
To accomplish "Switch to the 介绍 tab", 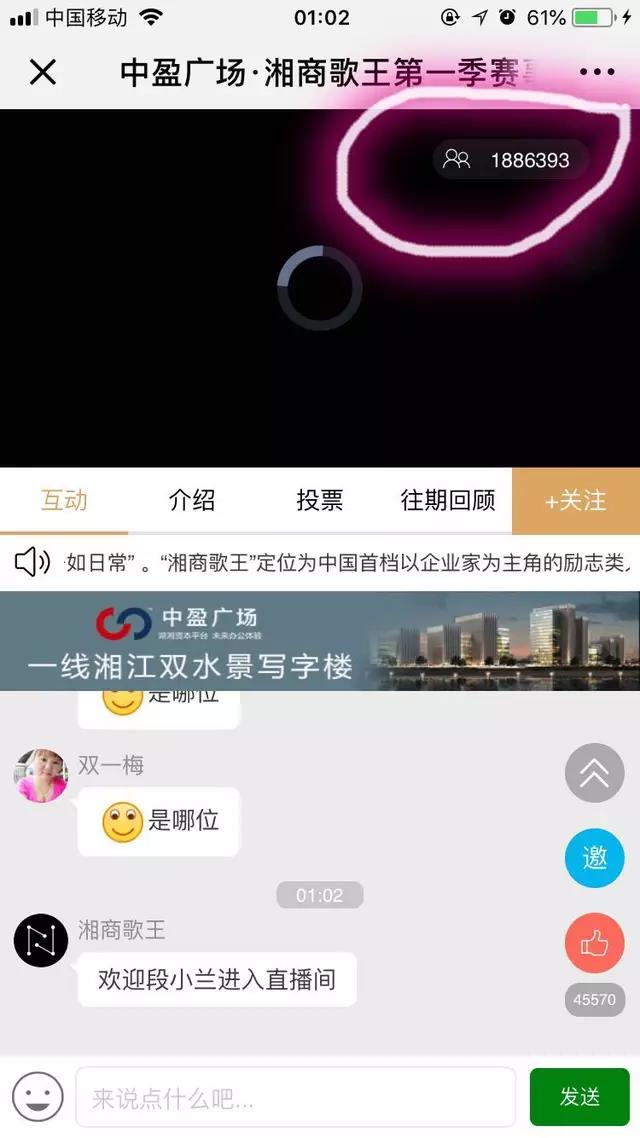I will 192,500.
